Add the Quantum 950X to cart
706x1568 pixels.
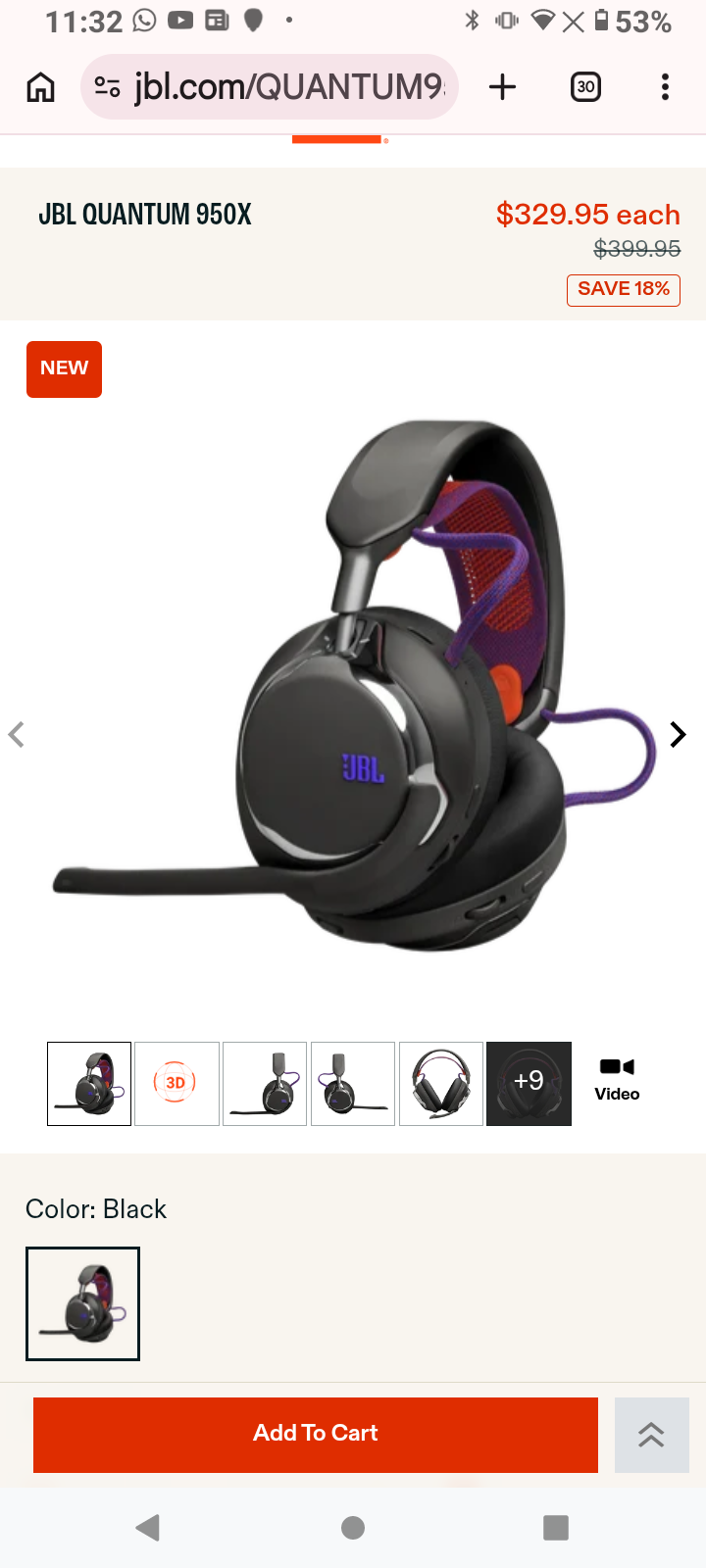[x=316, y=1435]
